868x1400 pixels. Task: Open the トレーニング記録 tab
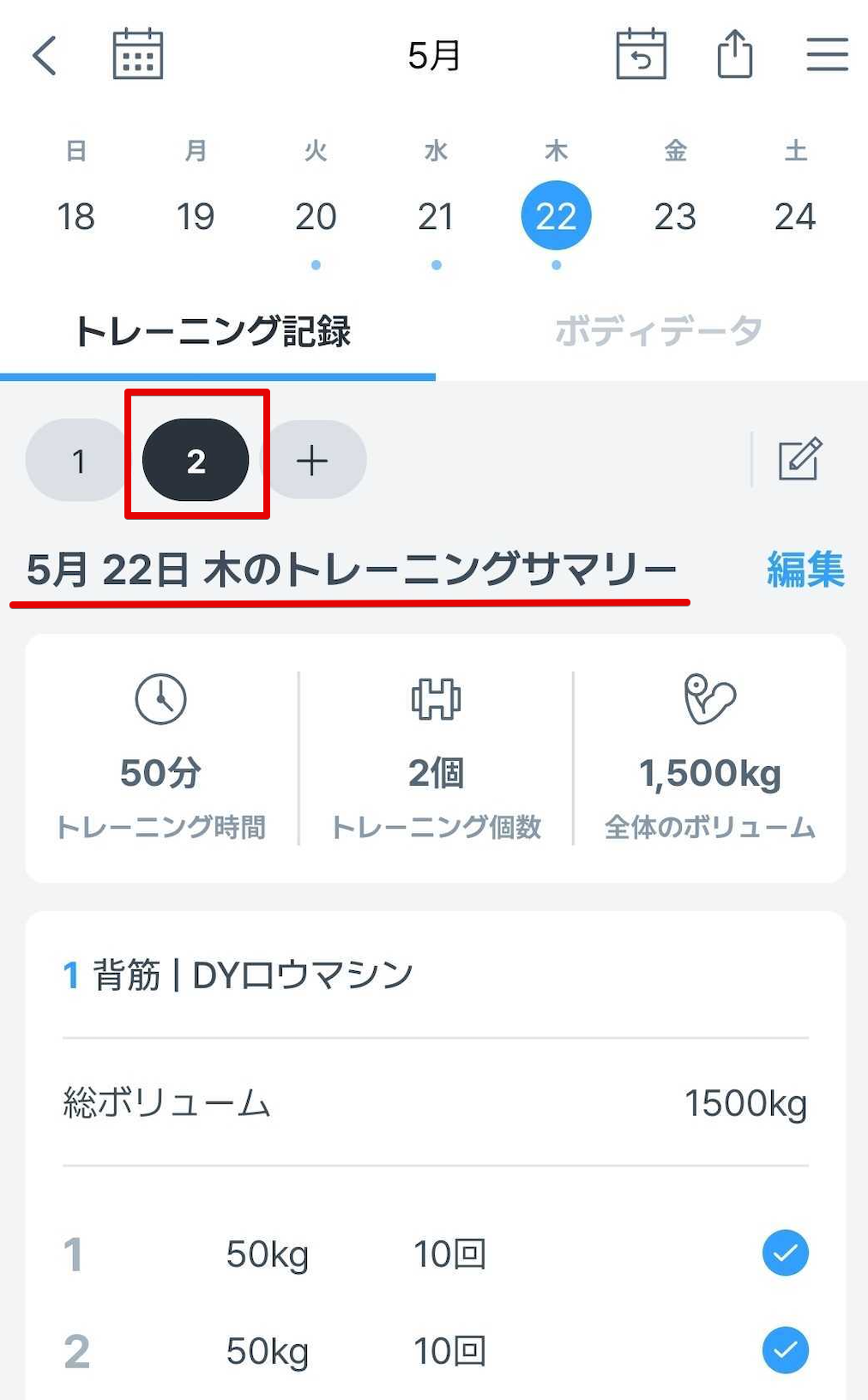pyautogui.click(x=214, y=331)
